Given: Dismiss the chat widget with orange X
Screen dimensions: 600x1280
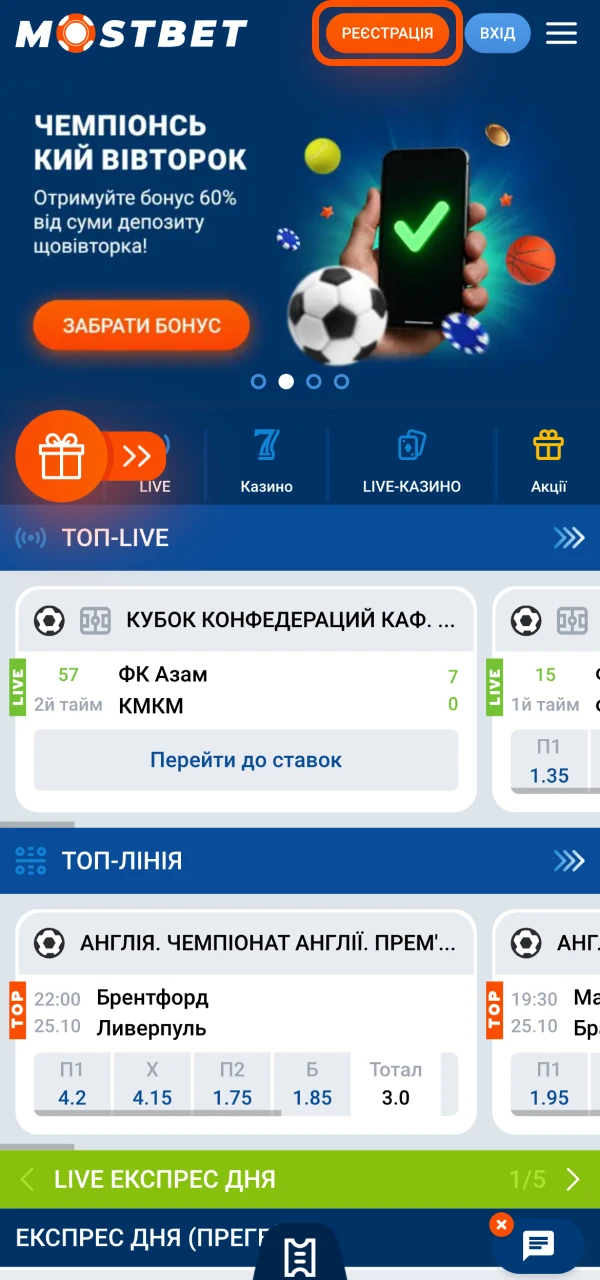Looking at the screenshot, I should [x=502, y=1224].
